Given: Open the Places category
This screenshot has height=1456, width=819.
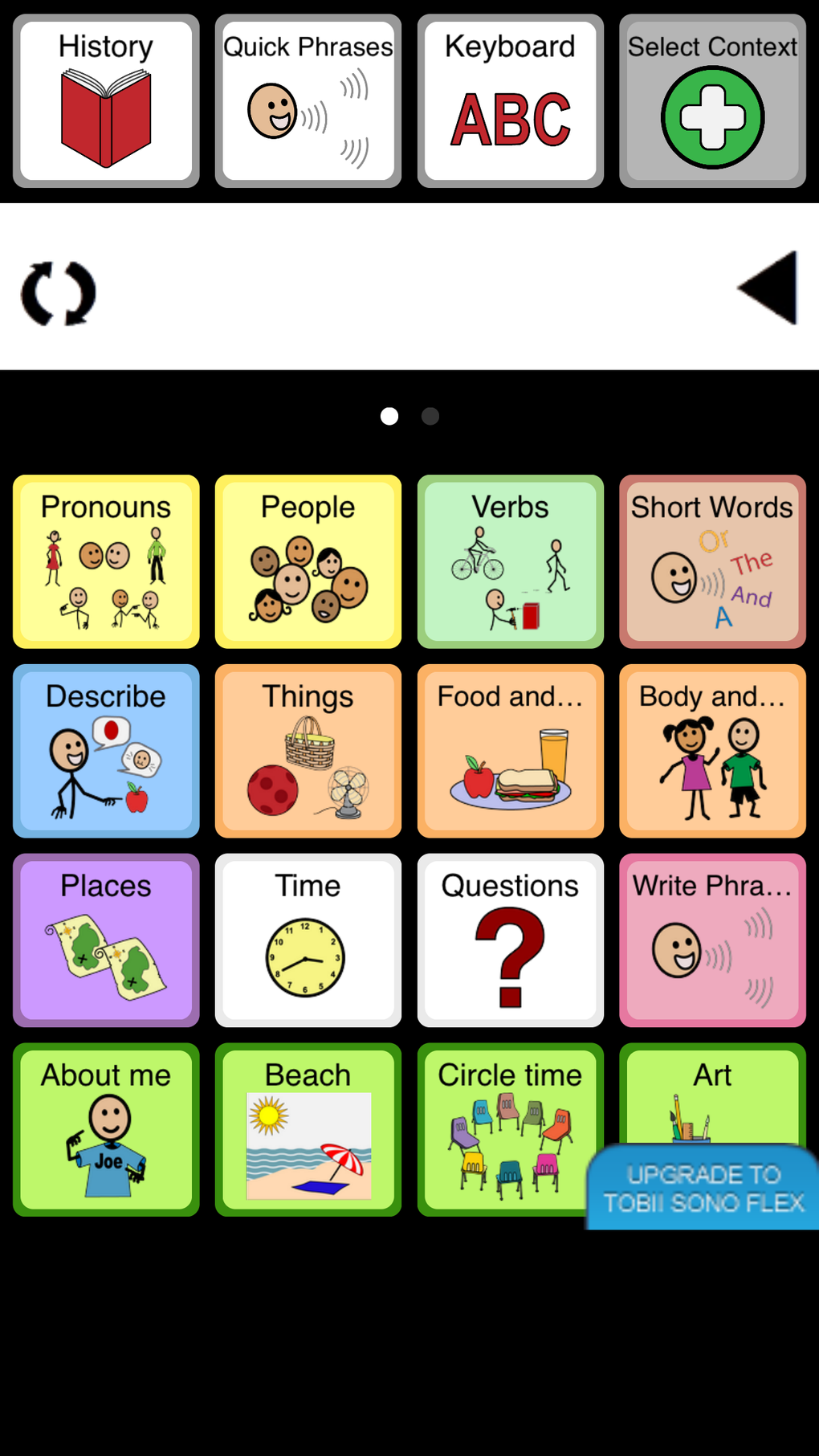Looking at the screenshot, I should [106, 940].
